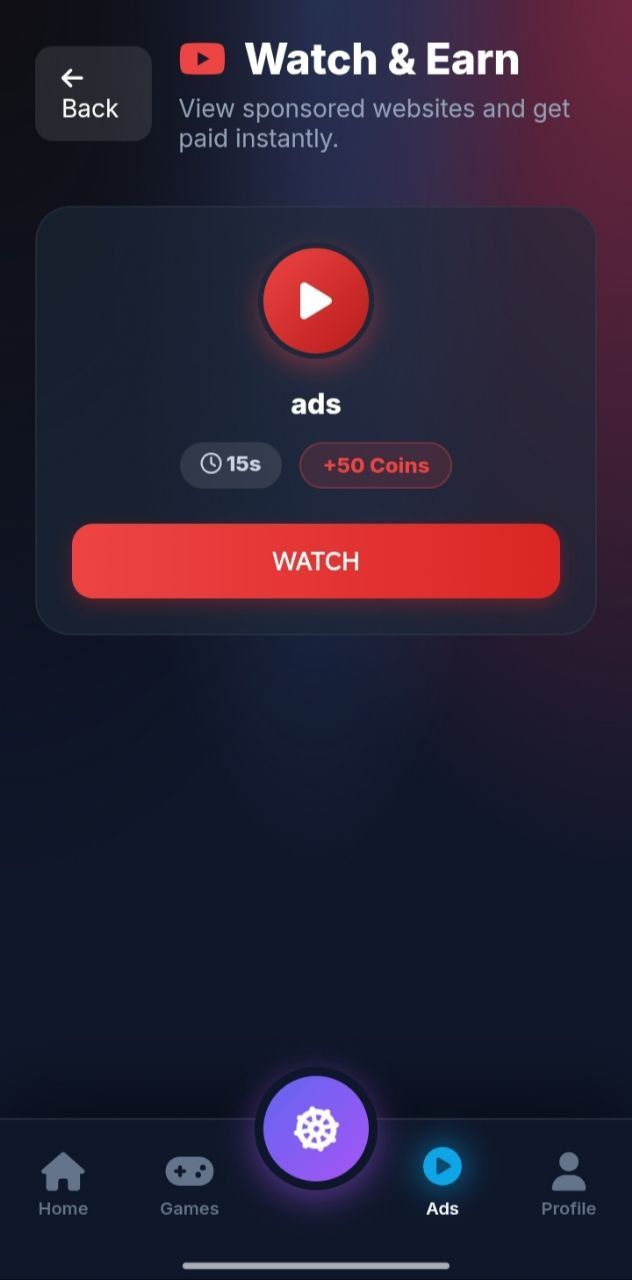This screenshot has width=632, height=1280.
Task: Go to the Profile tab
Action: [568, 1183]
